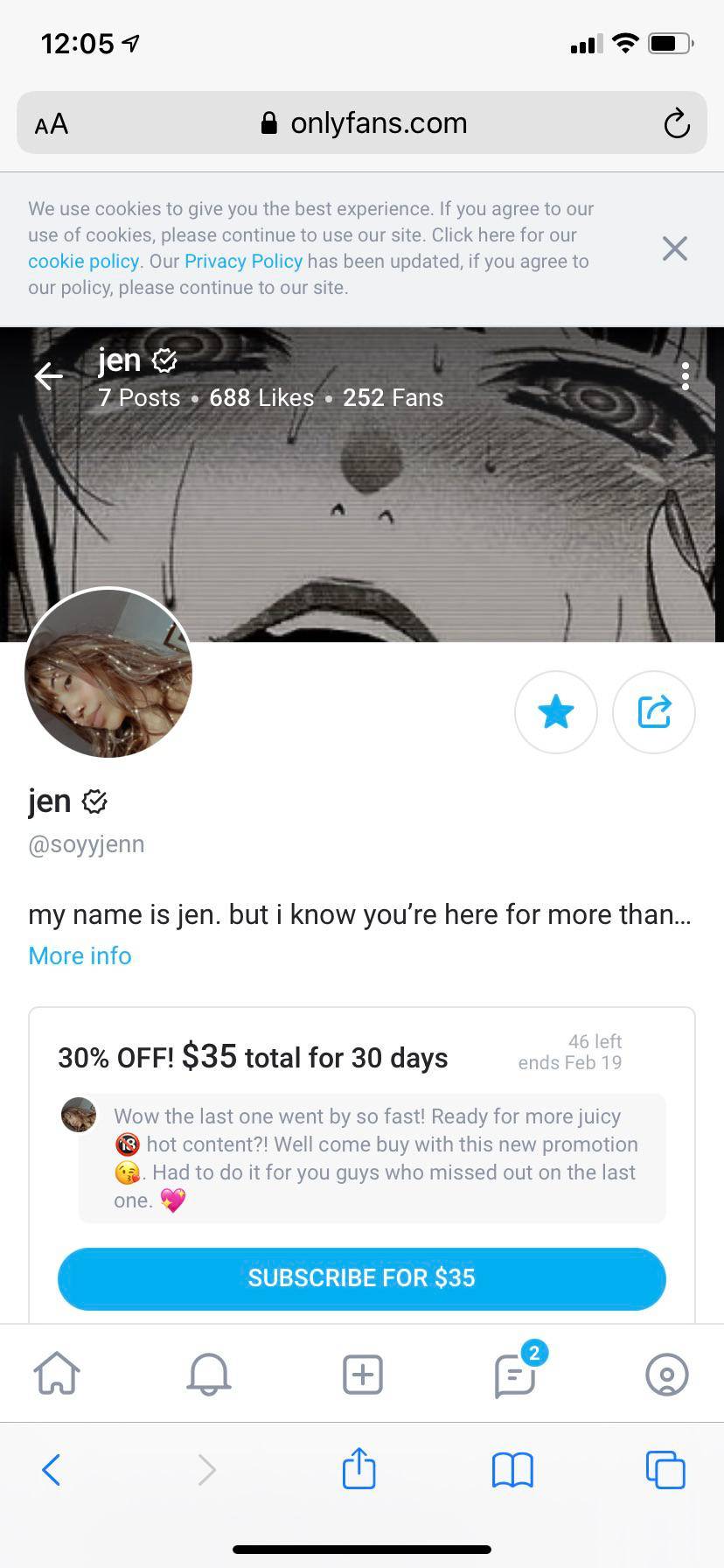Create a new post with plus icon
Screen dimensions: 724x1568
pos(362,1374)
